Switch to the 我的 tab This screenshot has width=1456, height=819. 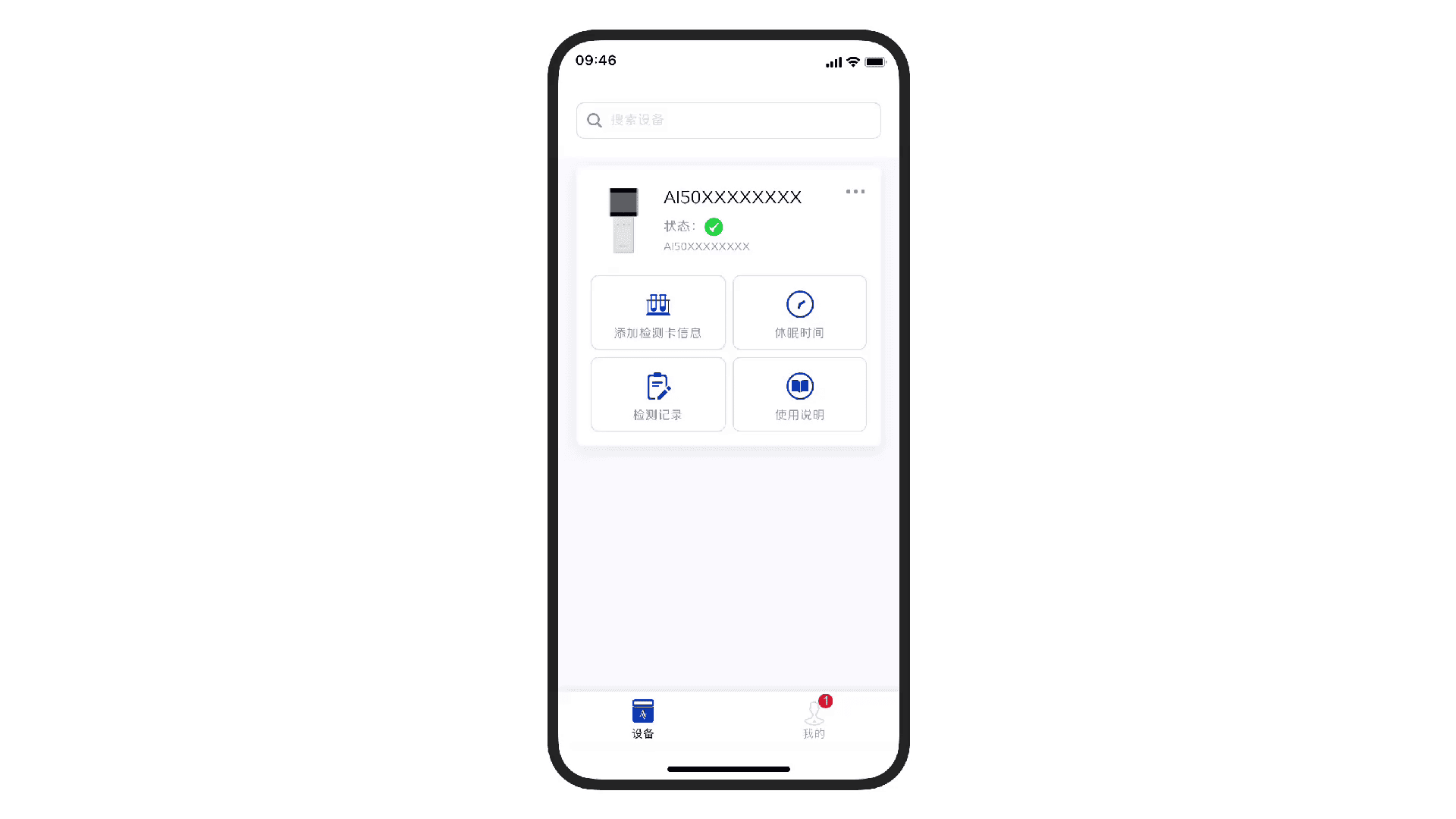814,719
